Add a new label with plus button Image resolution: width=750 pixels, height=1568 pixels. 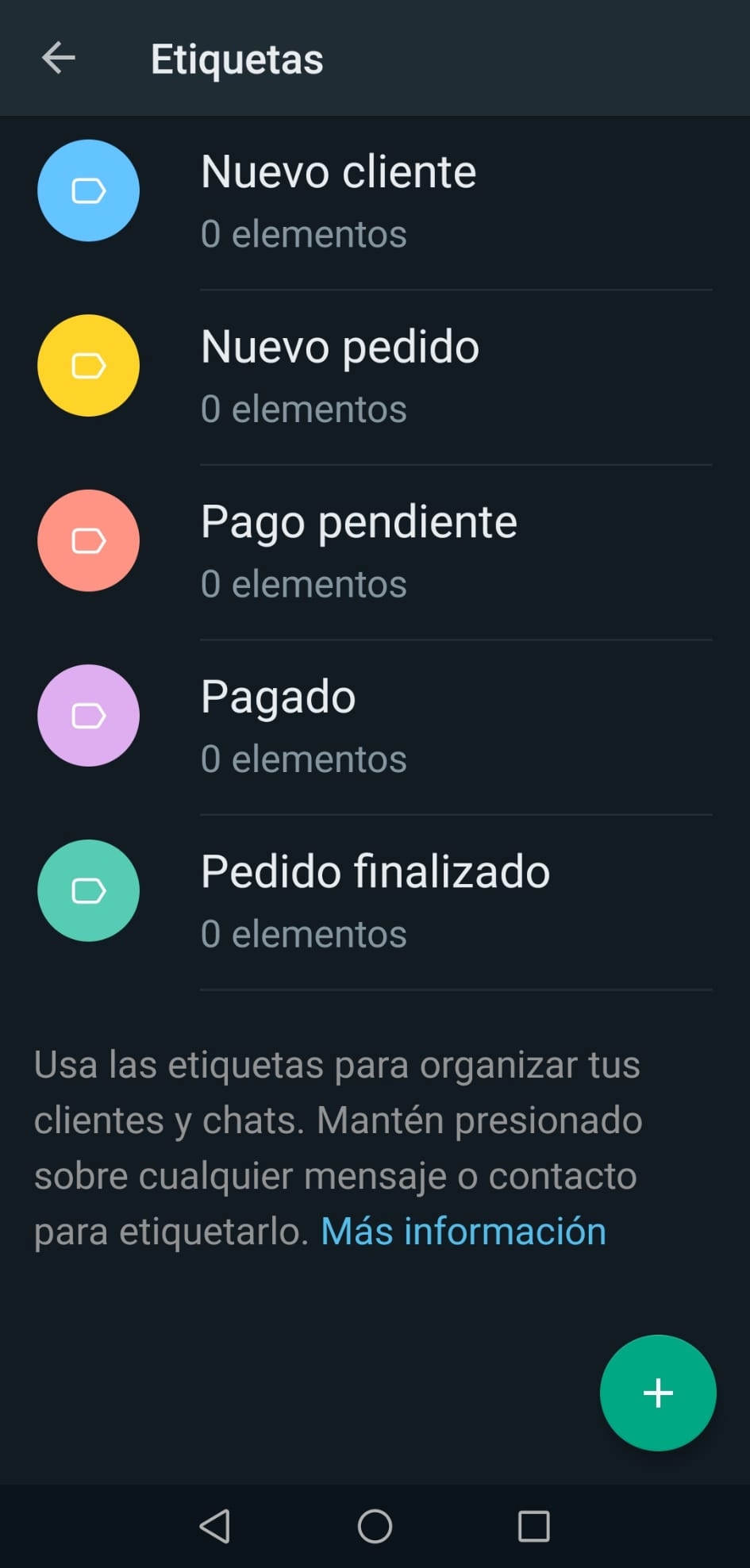point(658,1393)
